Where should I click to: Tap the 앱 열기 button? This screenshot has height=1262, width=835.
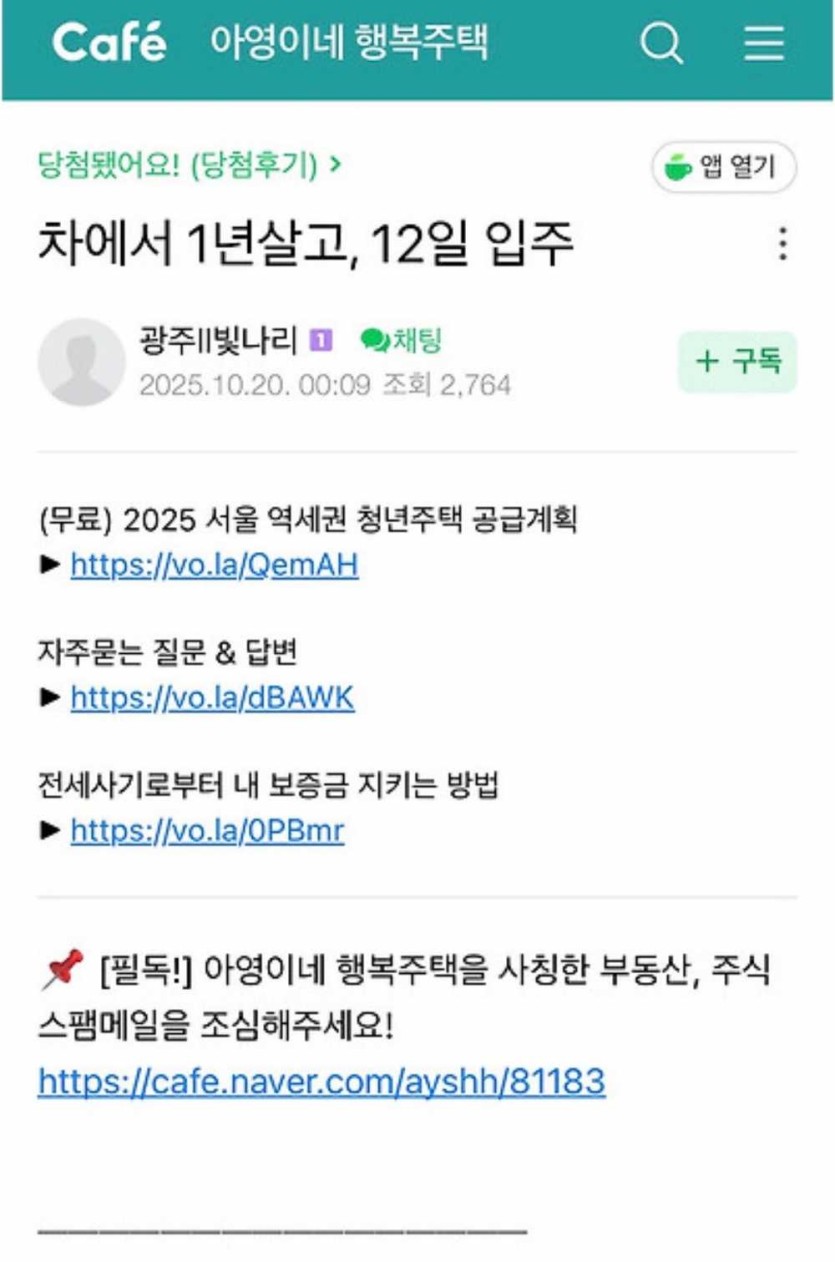724,167
